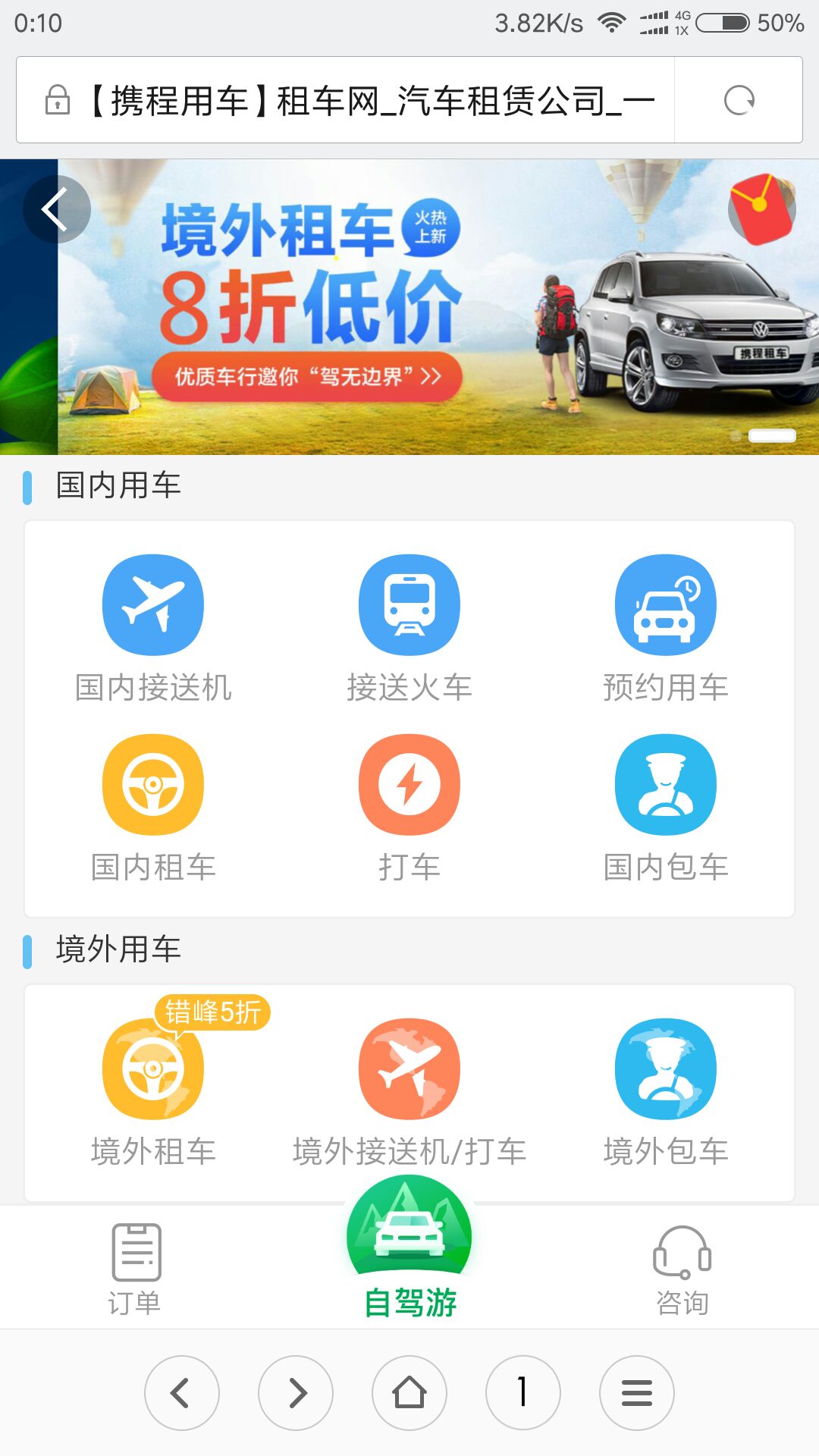819x1456 pixels.
Task: Open the browser hamburger menu
Action: click(637, 1392)
